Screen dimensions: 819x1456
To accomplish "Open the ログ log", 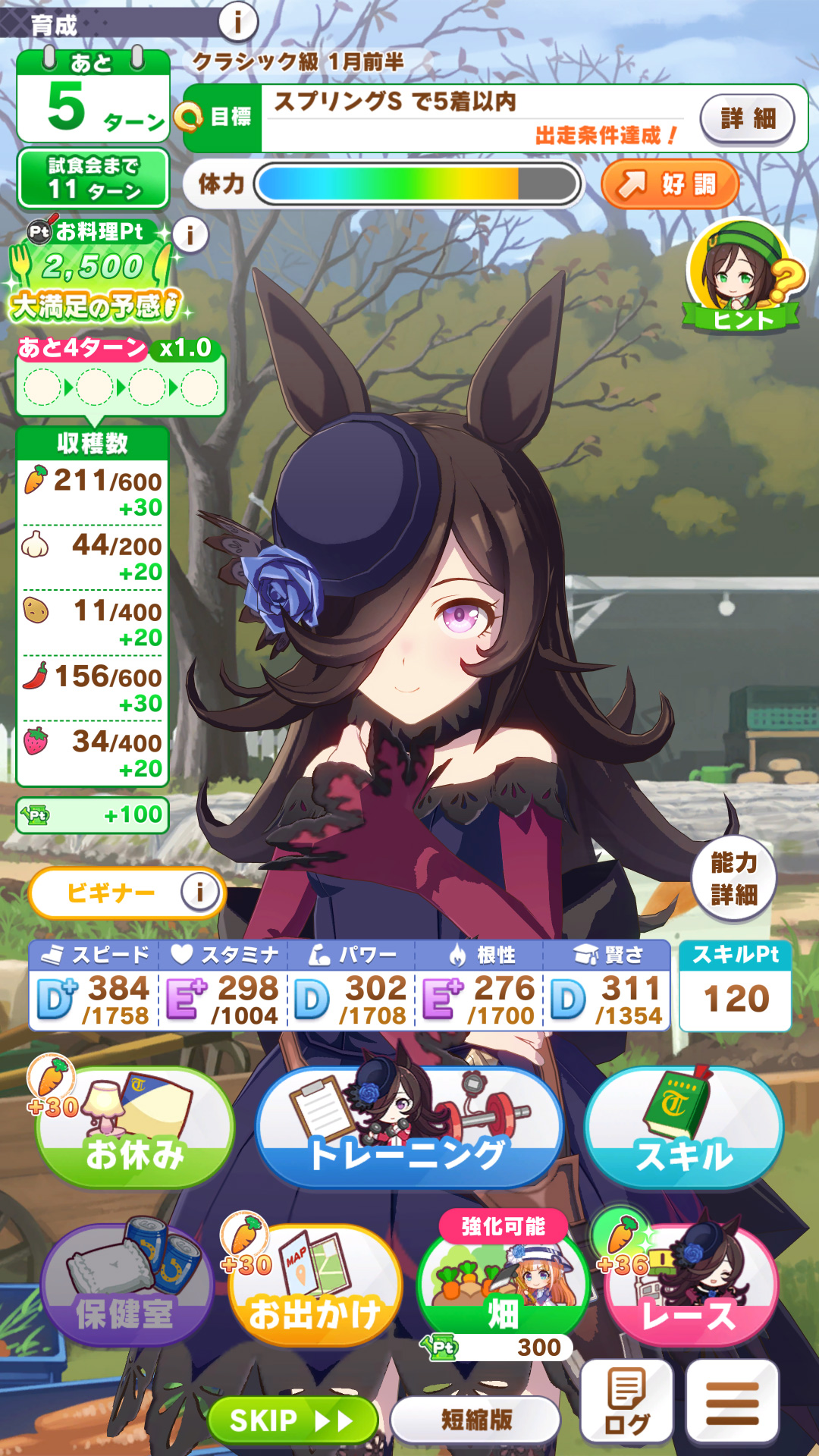I will pos(627,1401).
